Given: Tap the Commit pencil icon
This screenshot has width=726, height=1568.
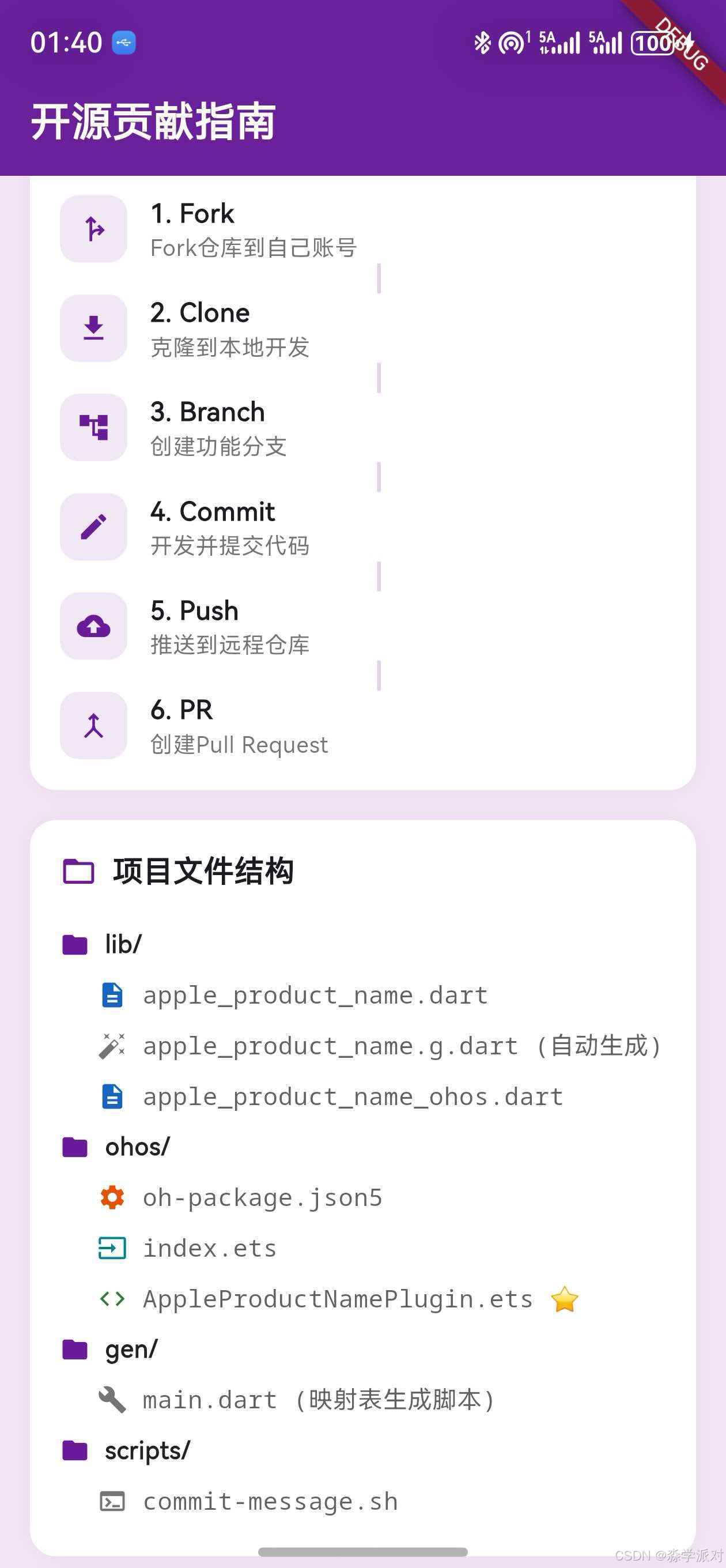Looking at the screenshot, I should pyautogui.click(x=93, y=526).
